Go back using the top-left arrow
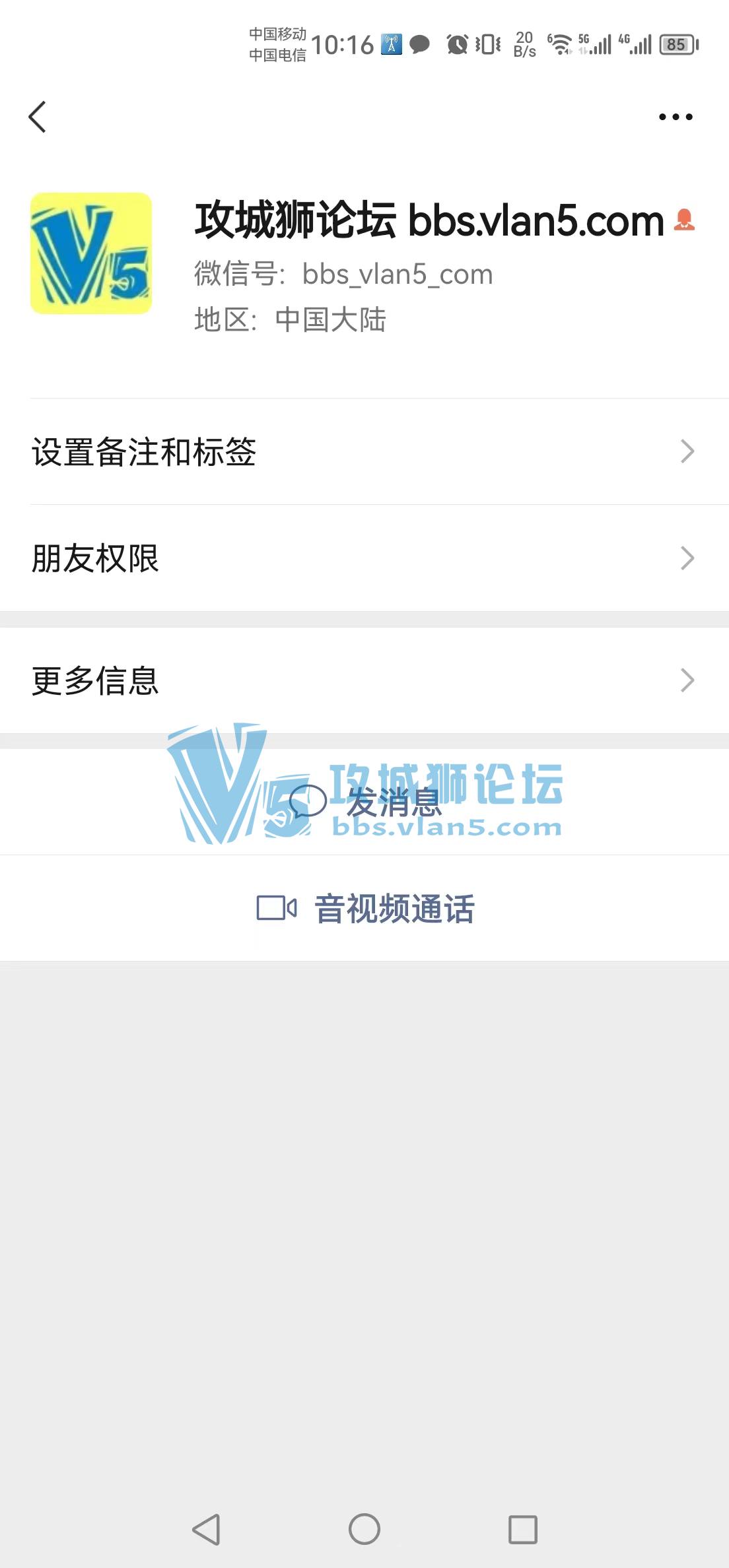729x1568 pixels. [38, 117]
